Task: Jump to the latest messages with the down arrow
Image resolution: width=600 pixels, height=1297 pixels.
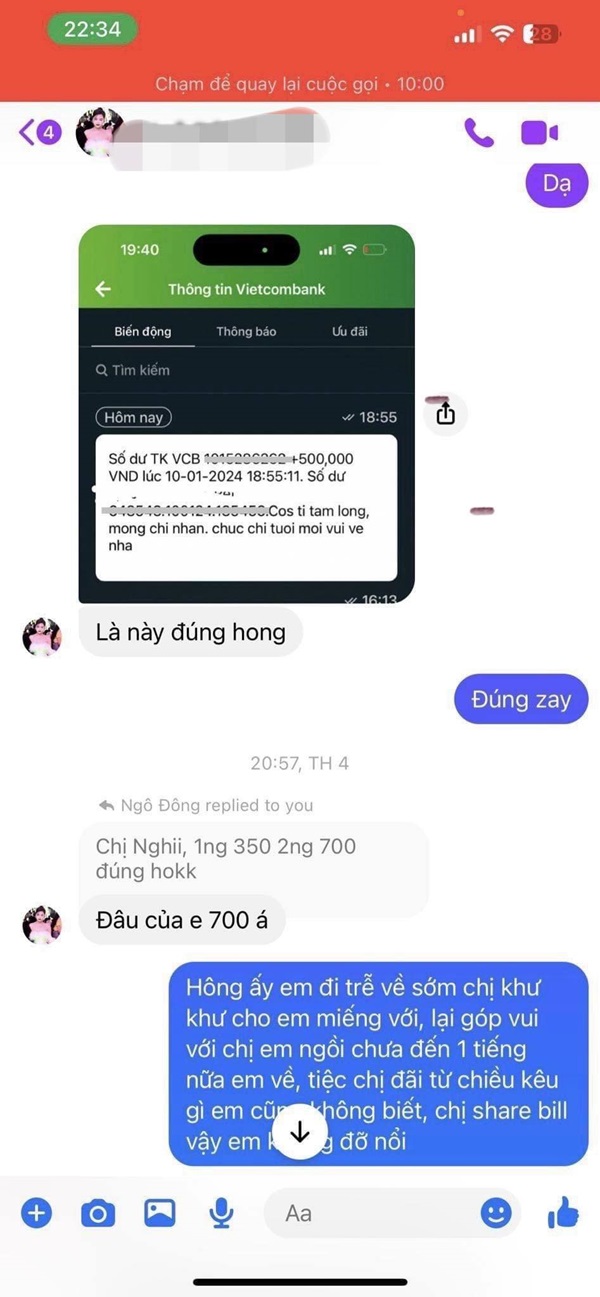Action: coord(300,1131)
